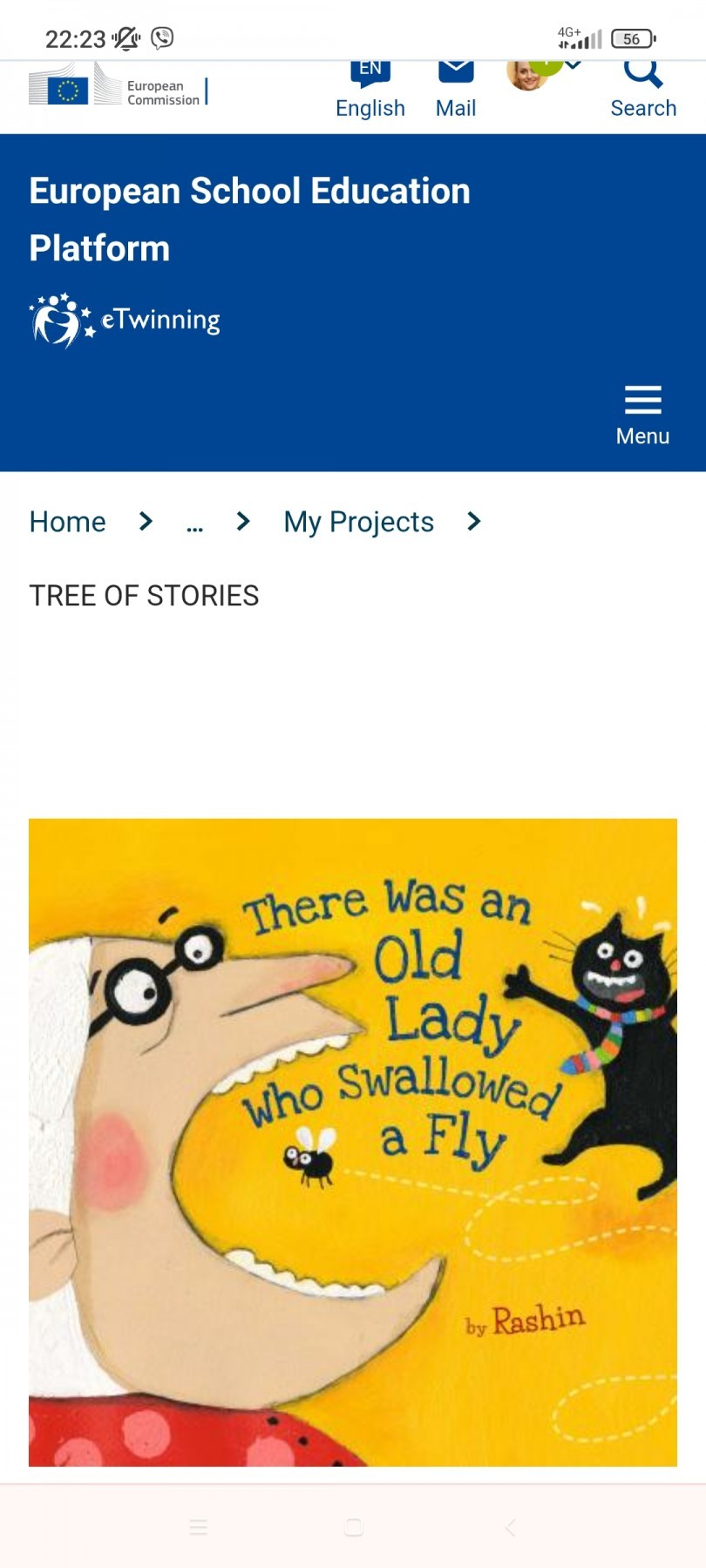Tap the system back button
Viewport: 706px width, 1568px height.
(511, 1527)
